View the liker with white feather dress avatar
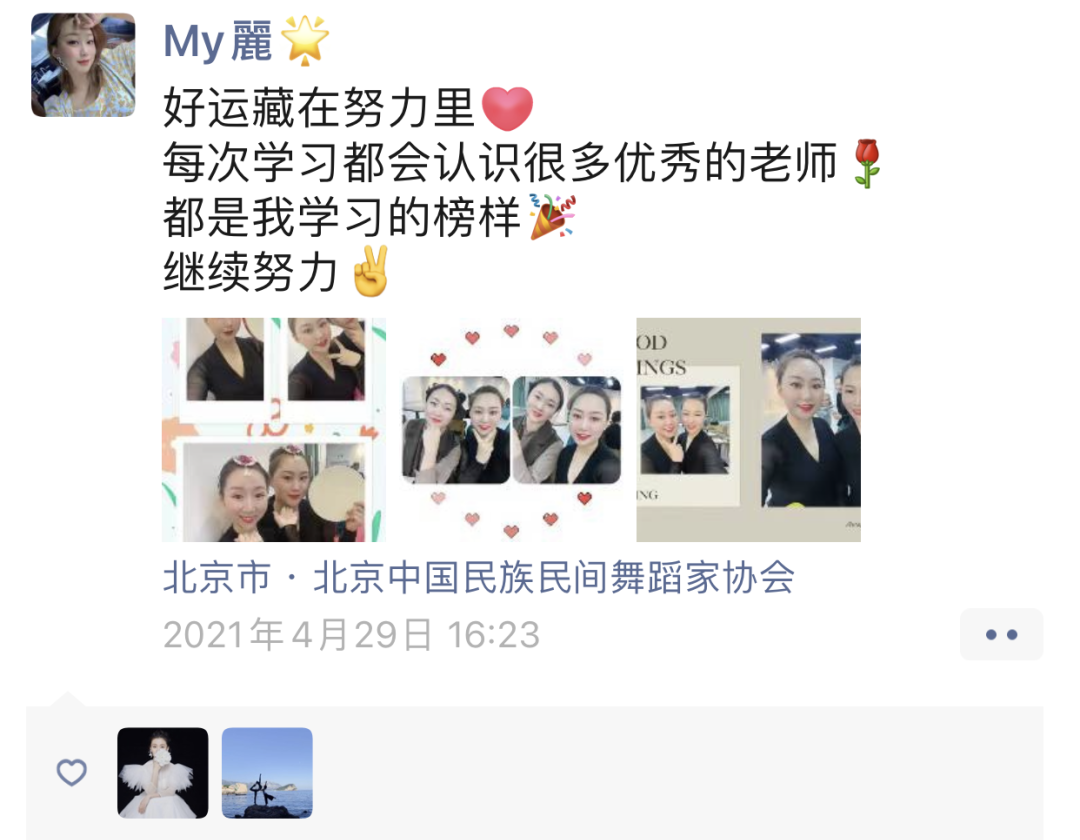Viewport: 1080px width, 840px height. [163, 772]
